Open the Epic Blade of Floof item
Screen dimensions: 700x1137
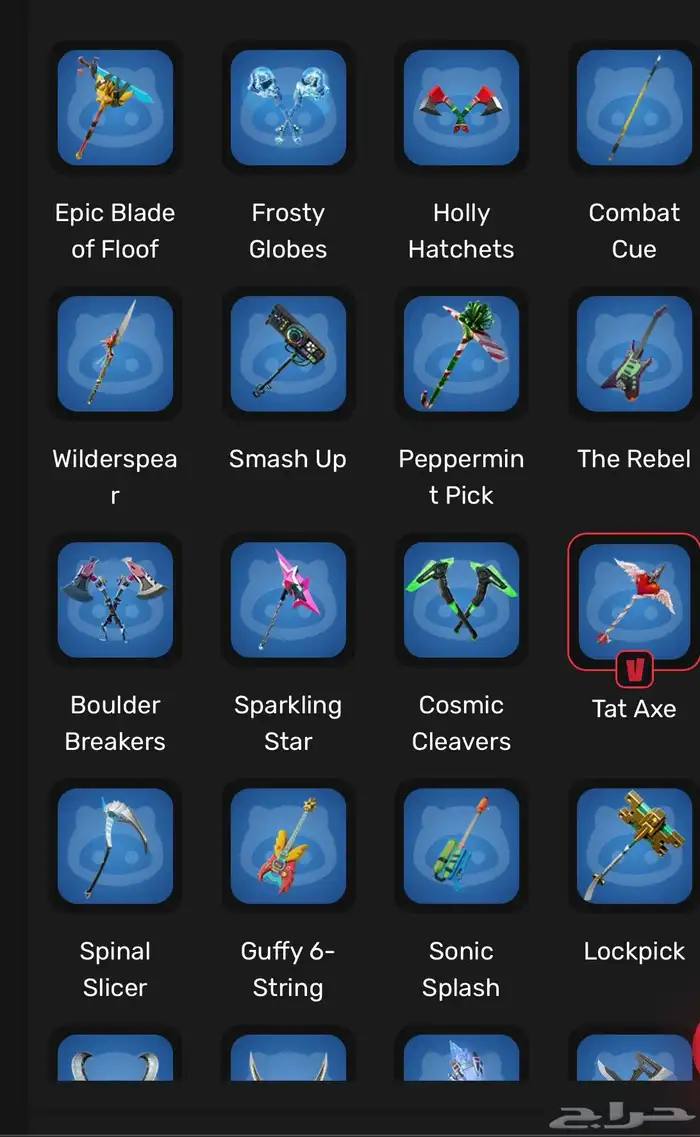115,108
